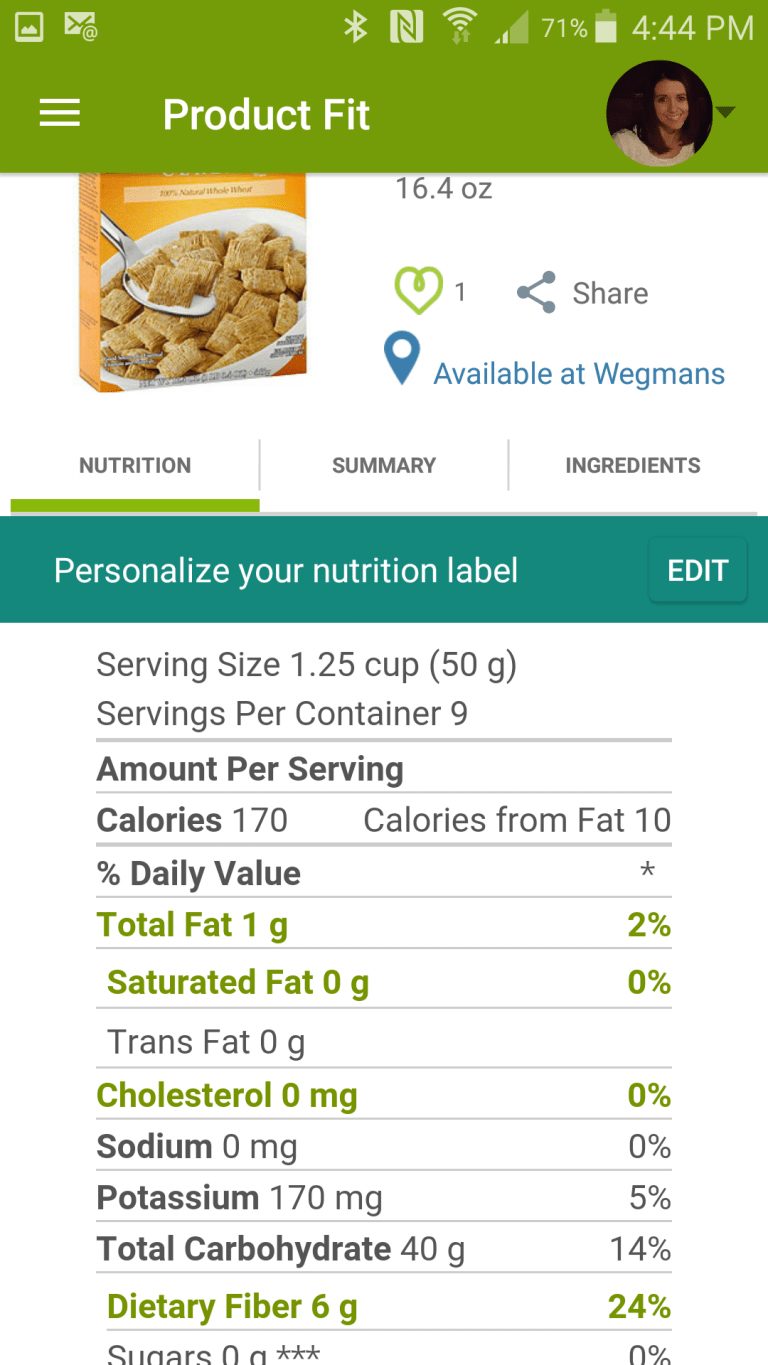Image resolution: width=768 pixels, height=1365 pixels.
Task: Tap Edit to personalize nutrition label
Action: (x=698, y=570)
